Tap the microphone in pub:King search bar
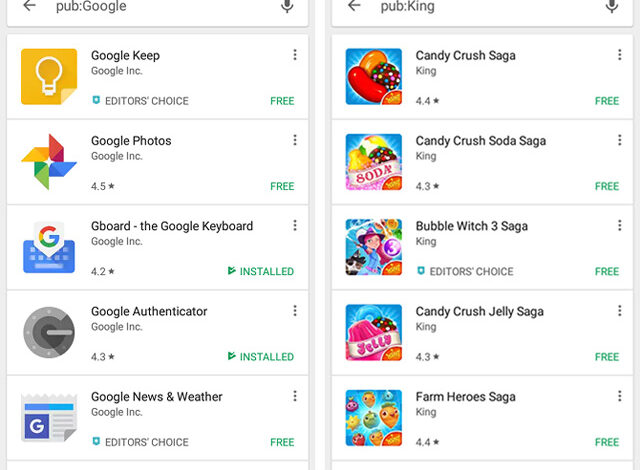 coord(611,6)
